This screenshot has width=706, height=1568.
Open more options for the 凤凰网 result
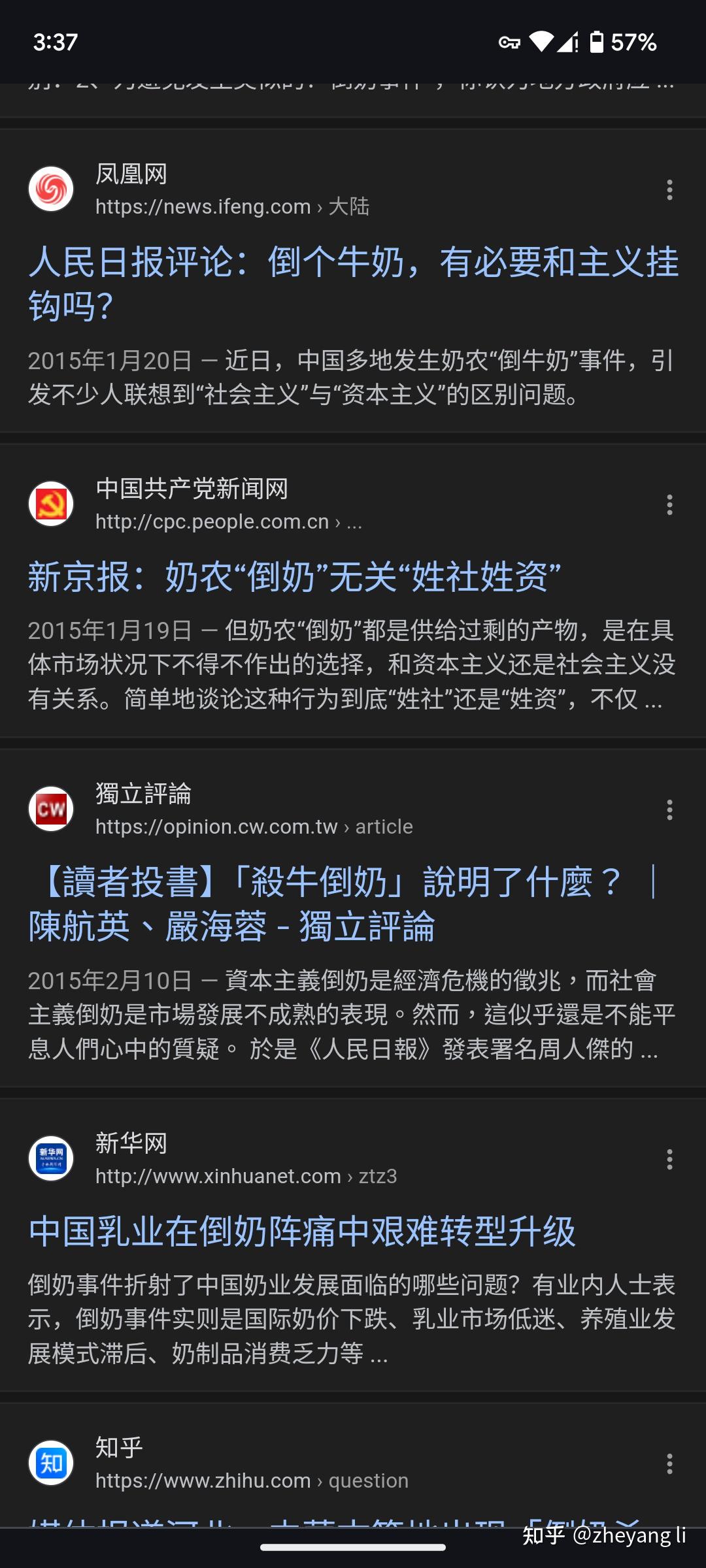point(669,190)
